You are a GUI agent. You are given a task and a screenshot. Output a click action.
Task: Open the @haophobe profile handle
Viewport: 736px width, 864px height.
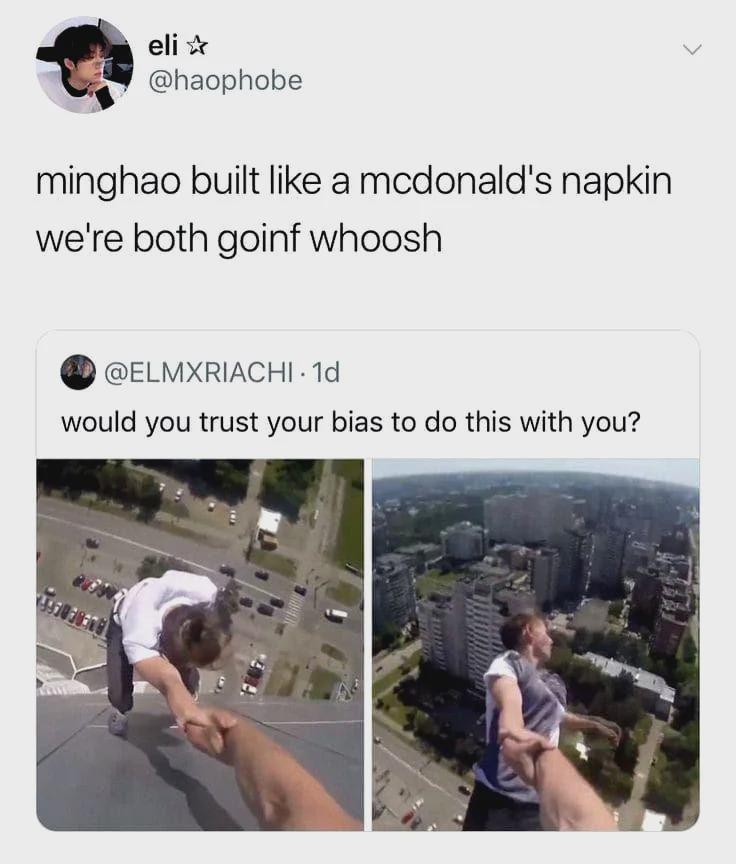[224, 82]
